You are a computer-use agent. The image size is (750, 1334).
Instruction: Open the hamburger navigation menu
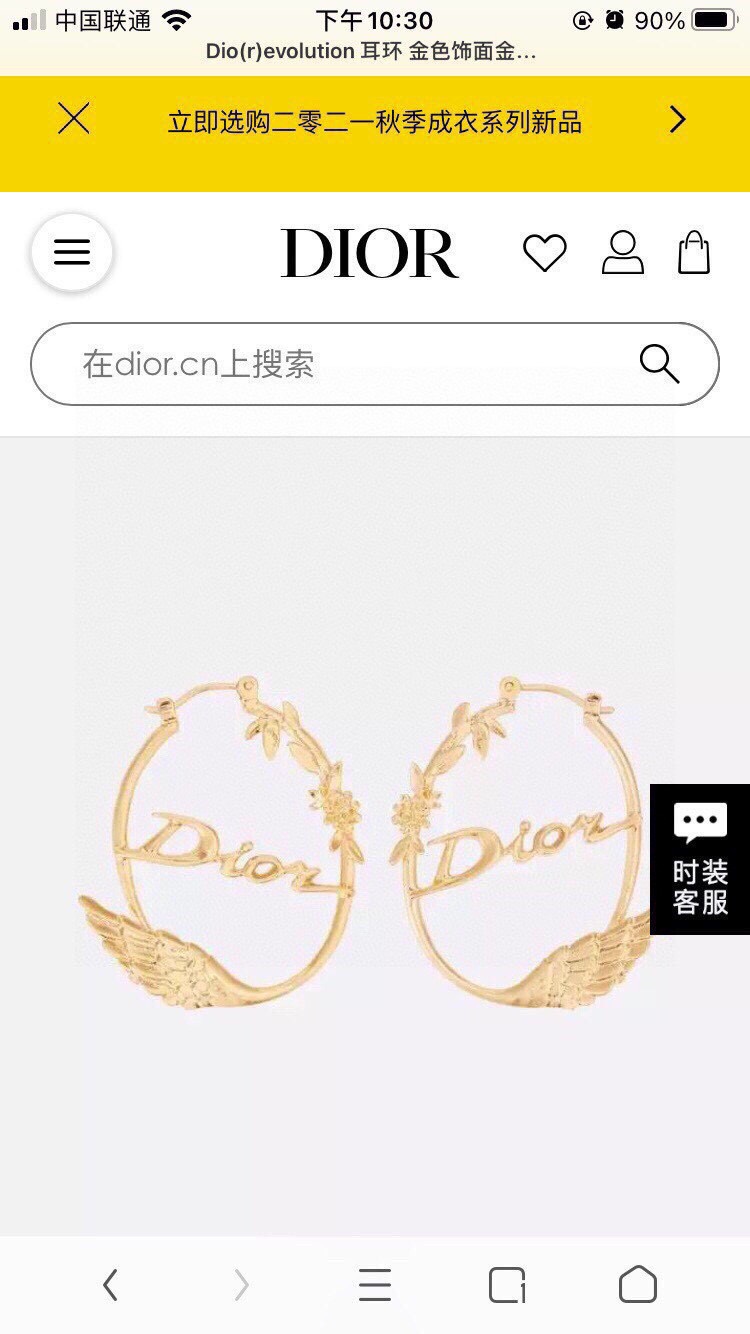coord(71,252)
